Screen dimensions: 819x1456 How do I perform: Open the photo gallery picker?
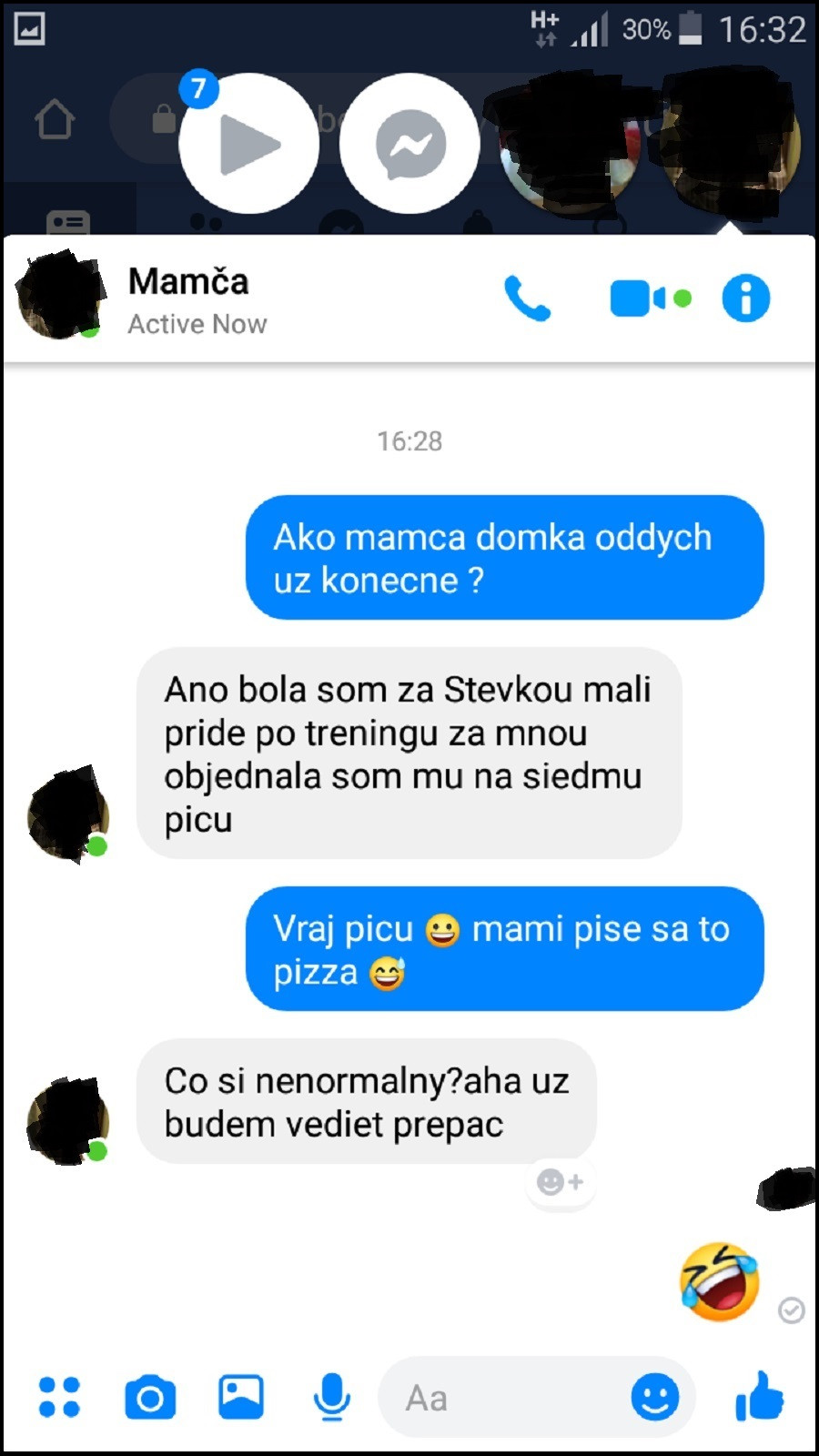click(241, 1397)
